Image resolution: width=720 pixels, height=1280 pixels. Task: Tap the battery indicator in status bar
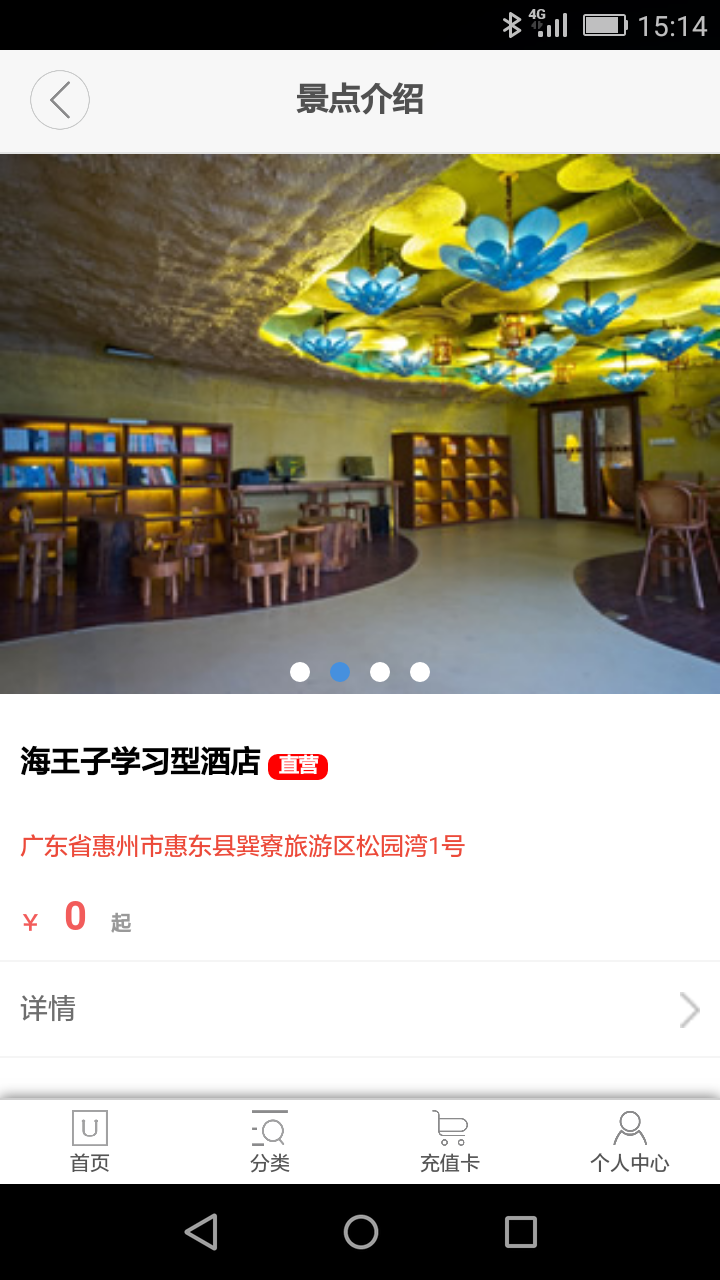[604, 24]
